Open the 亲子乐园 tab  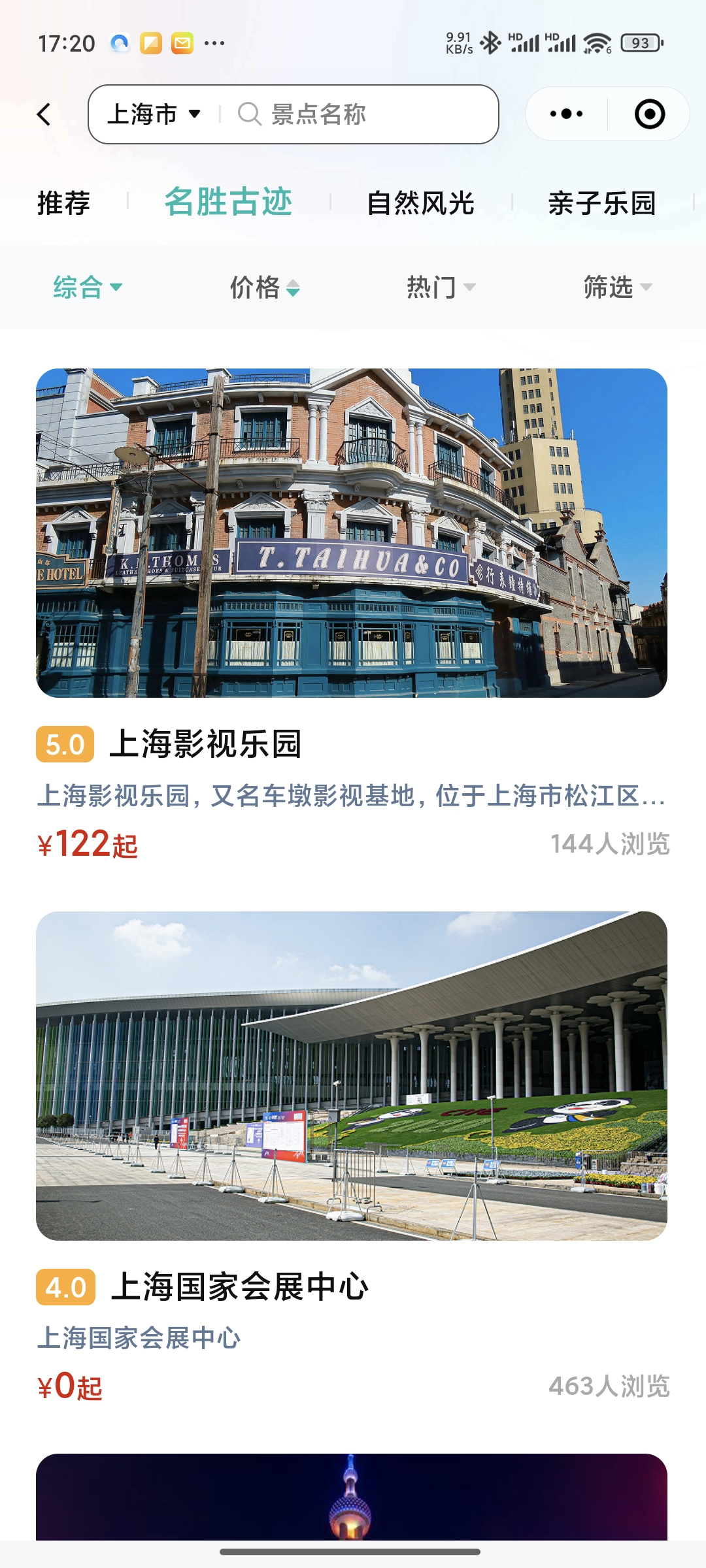click(x=601, y=203)
